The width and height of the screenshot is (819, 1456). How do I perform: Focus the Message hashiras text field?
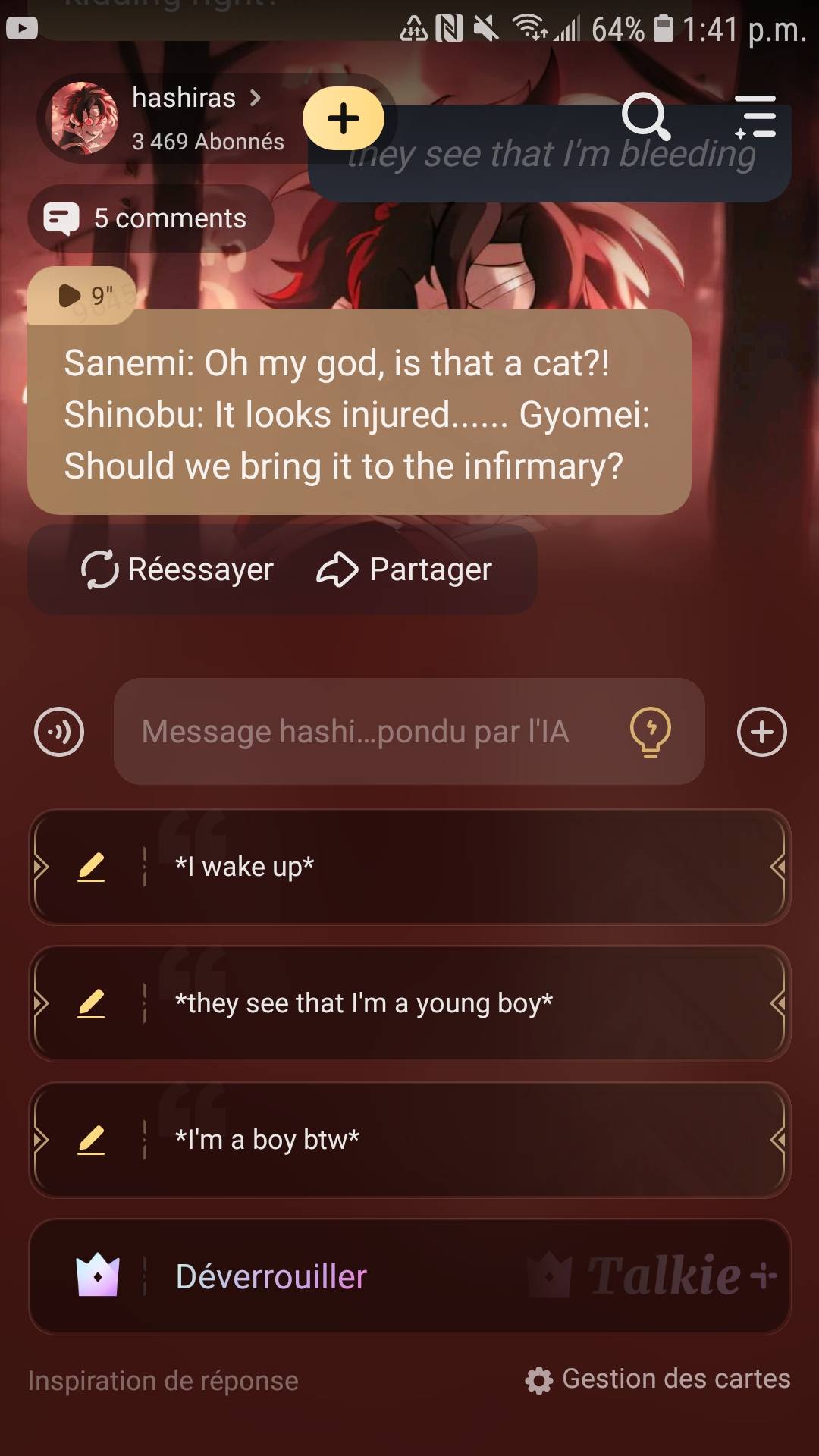click(364, 732)
